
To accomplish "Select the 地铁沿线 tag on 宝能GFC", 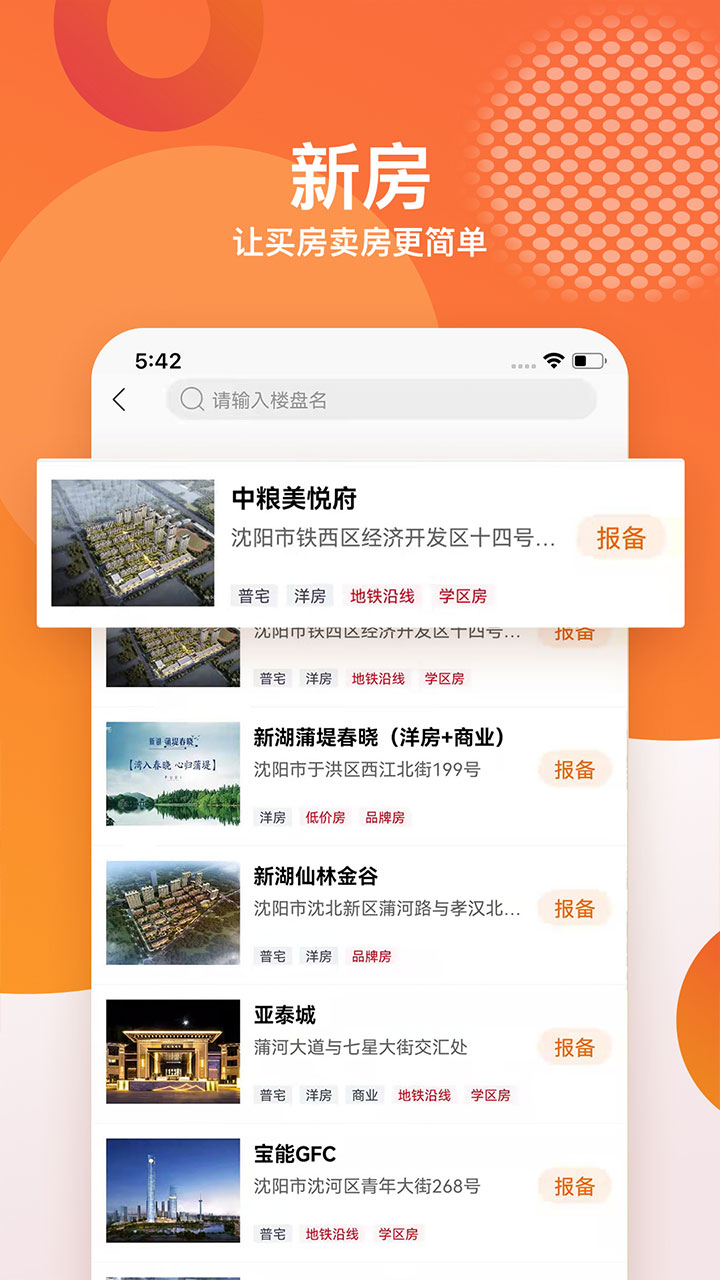I will click(x=331, y=1233).
